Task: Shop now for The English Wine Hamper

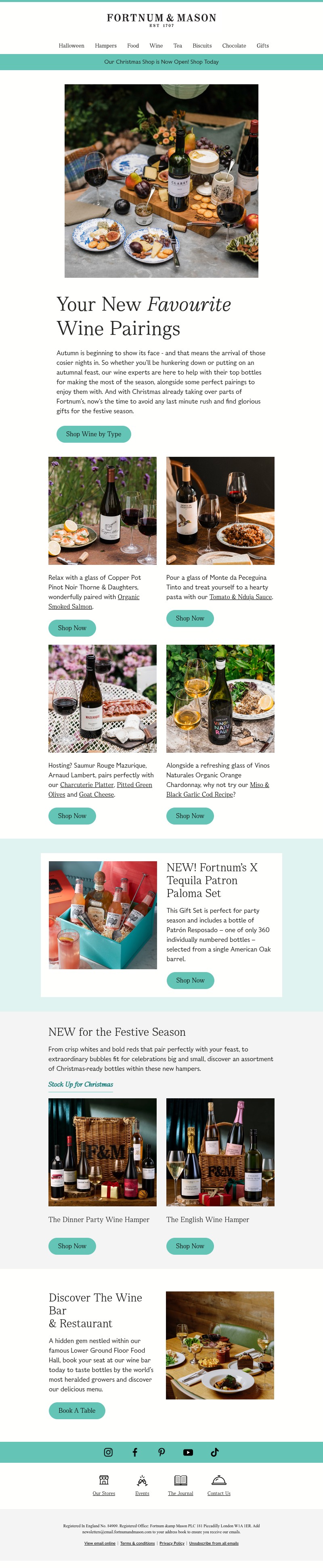Action: tap(190, 1246)
